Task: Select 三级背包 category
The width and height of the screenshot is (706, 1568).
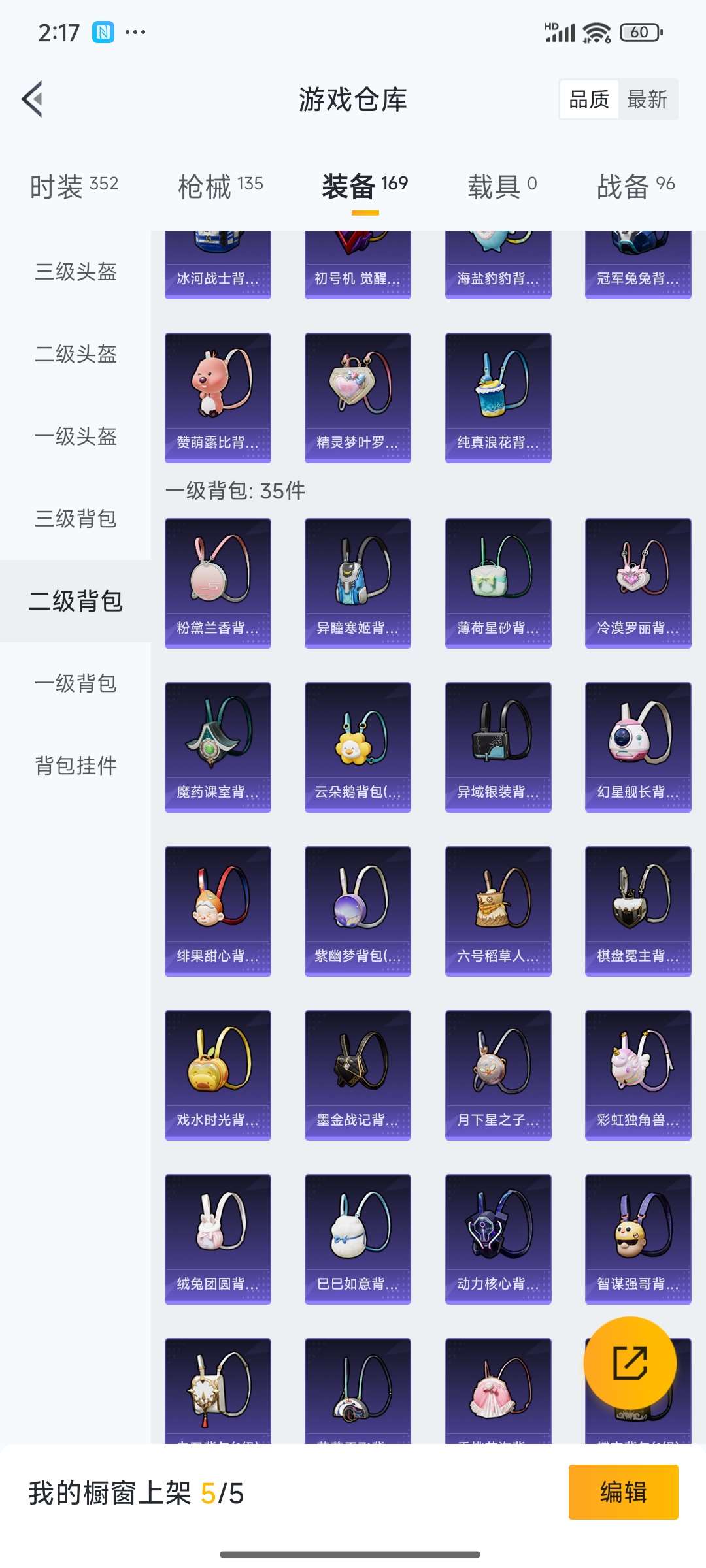Action: pos(76,519)
